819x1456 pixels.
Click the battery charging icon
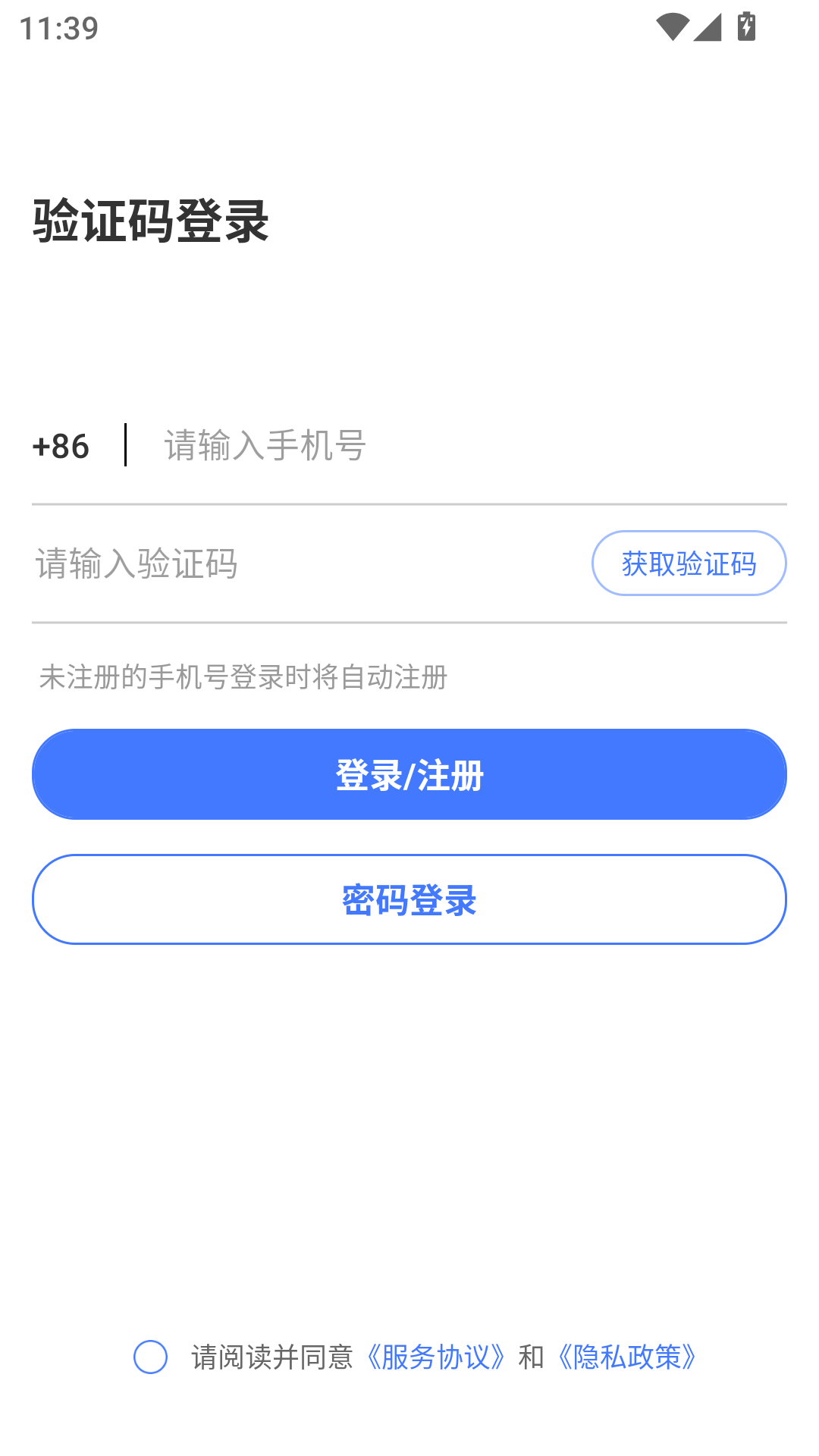[x=746, y=25]
